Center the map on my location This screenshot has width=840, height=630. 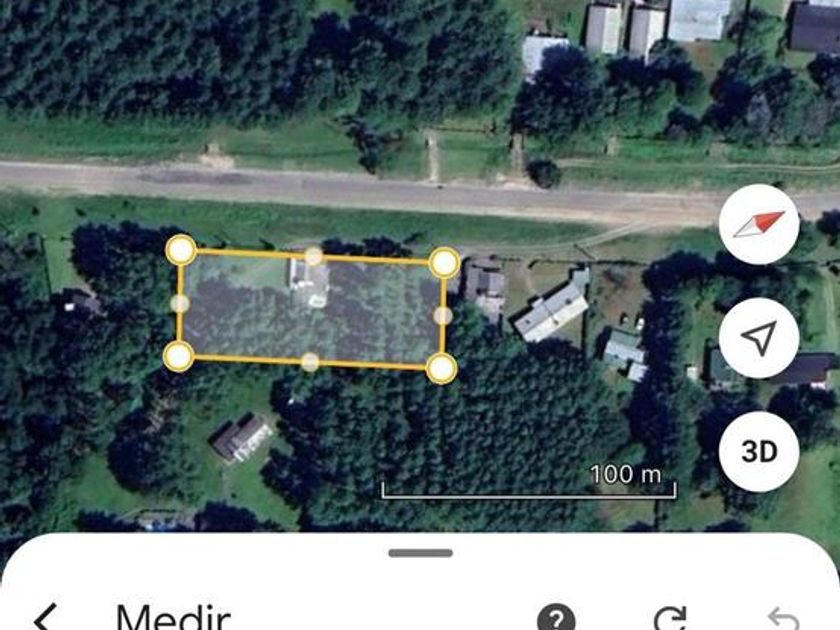coord(758,338)
